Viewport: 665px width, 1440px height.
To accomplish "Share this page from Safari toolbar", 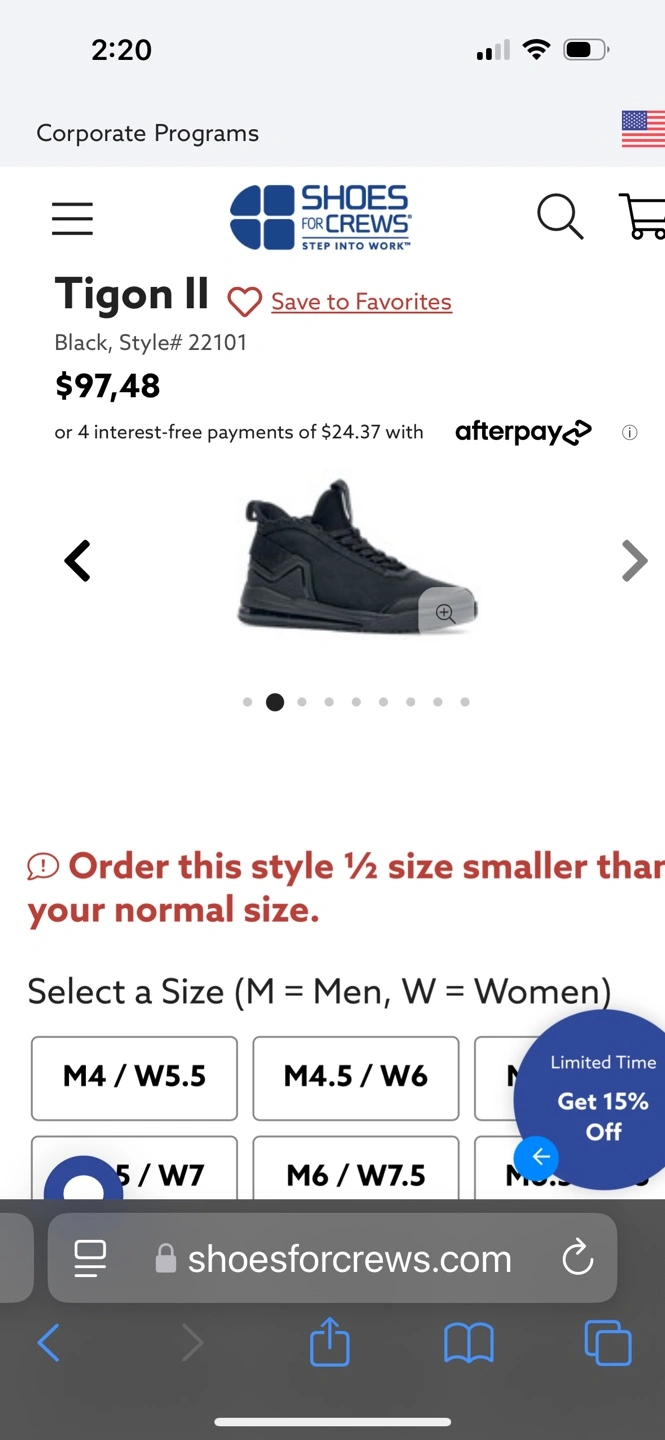I will point(330,1343).
